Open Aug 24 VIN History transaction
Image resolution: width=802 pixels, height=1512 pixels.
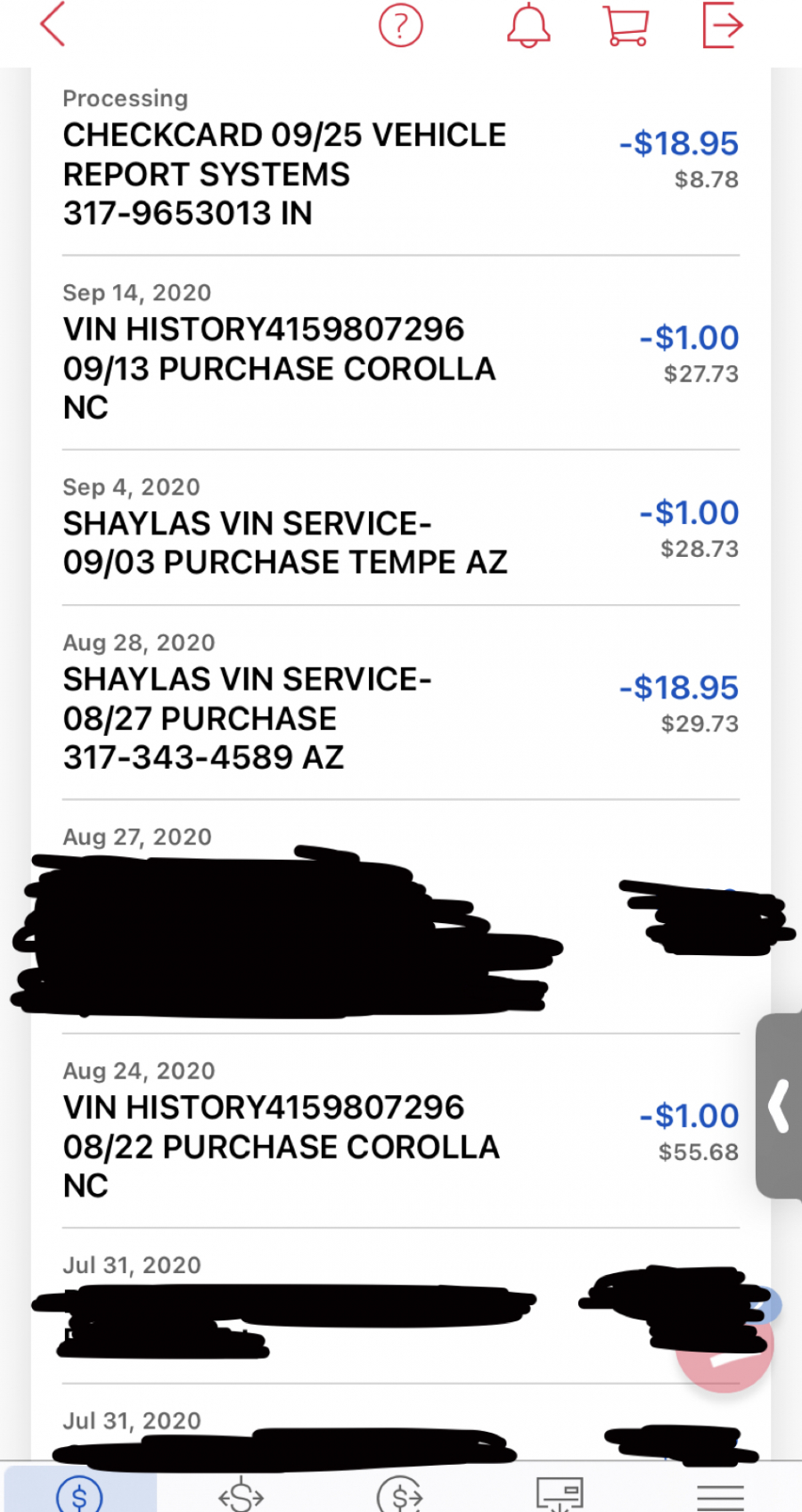coord(400,1132)
